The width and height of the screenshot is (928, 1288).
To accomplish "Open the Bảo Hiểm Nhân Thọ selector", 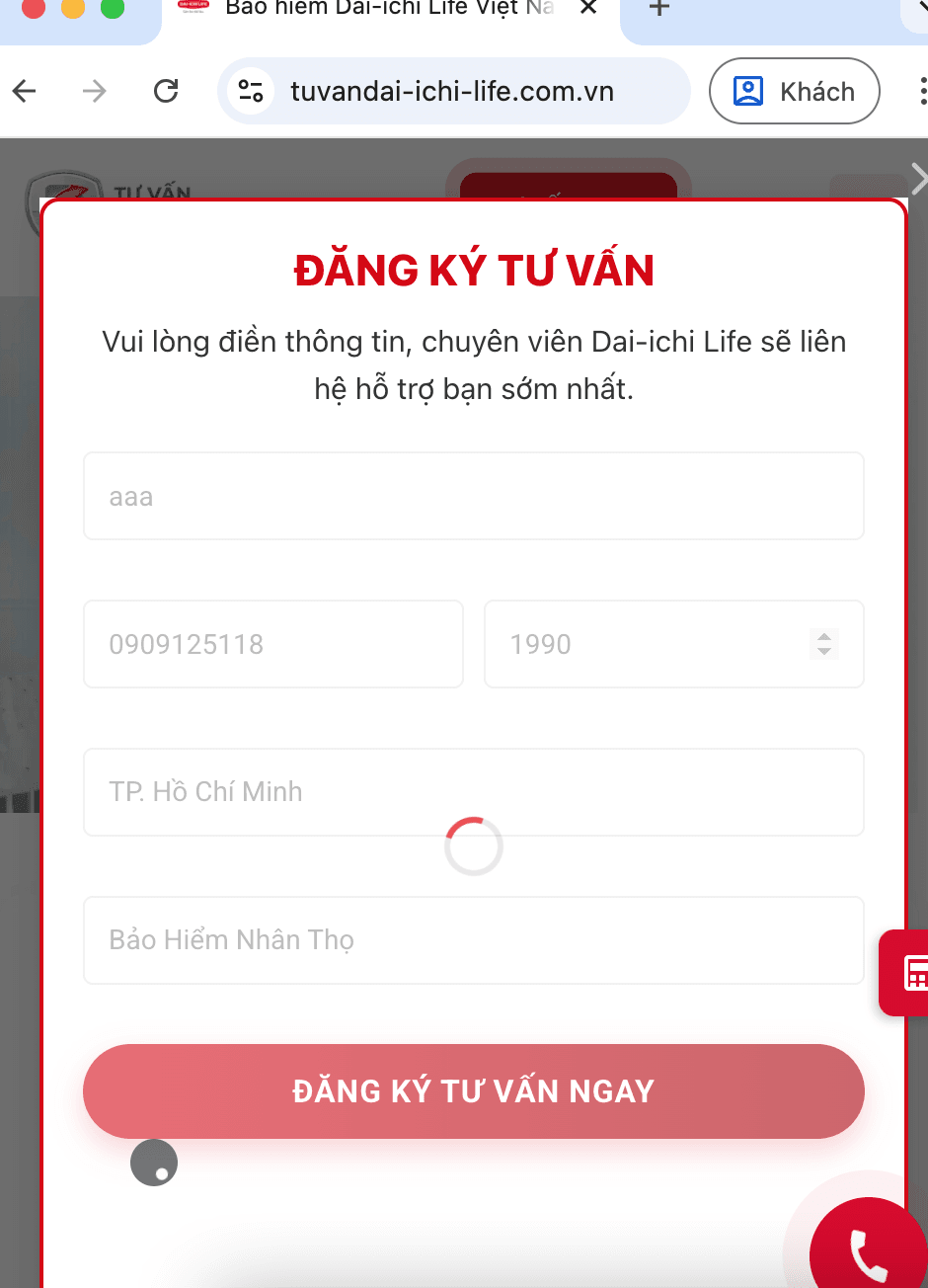I will (x=473, y=940).
